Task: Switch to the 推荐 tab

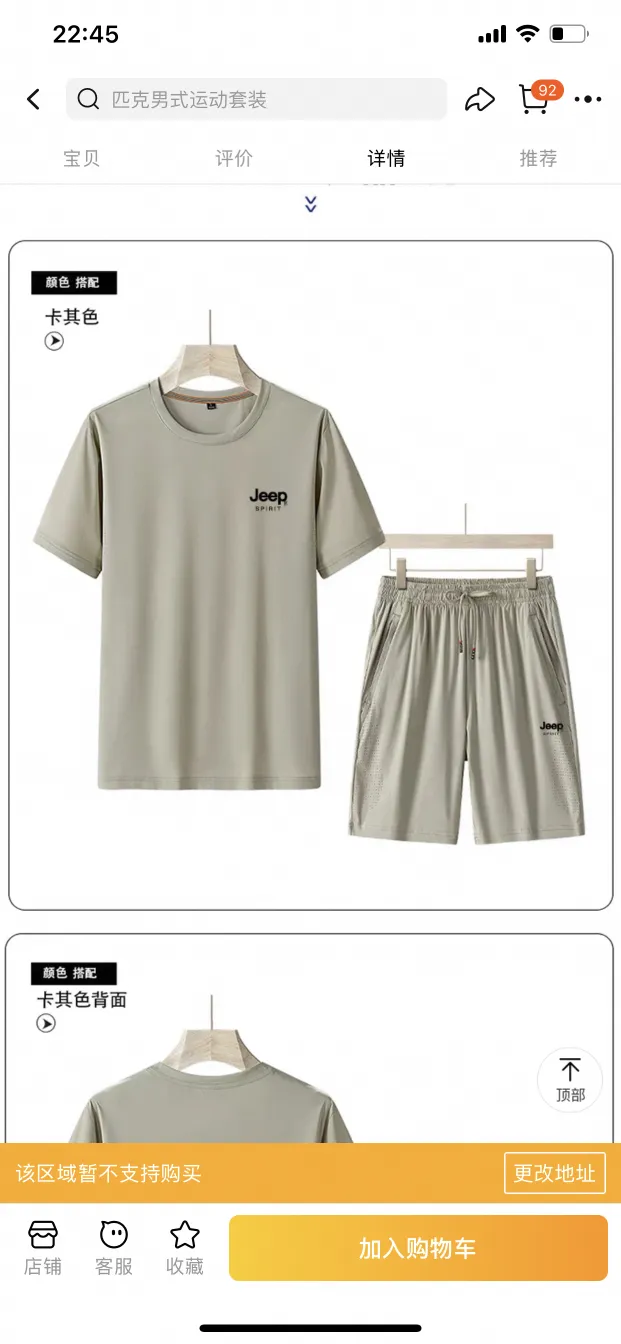Action: [538, 158]
